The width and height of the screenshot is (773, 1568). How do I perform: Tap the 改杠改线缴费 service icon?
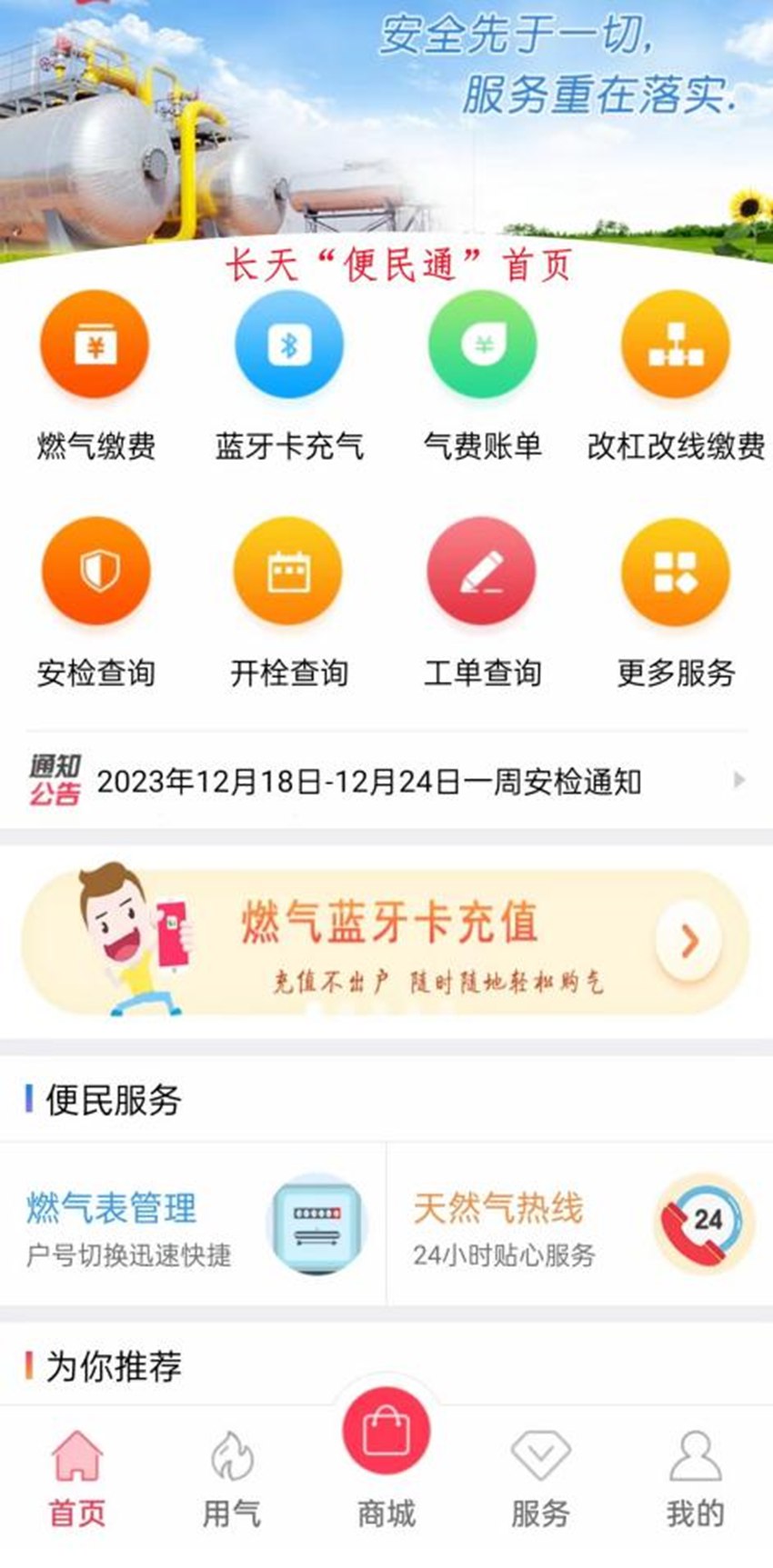tap(675, 345)
